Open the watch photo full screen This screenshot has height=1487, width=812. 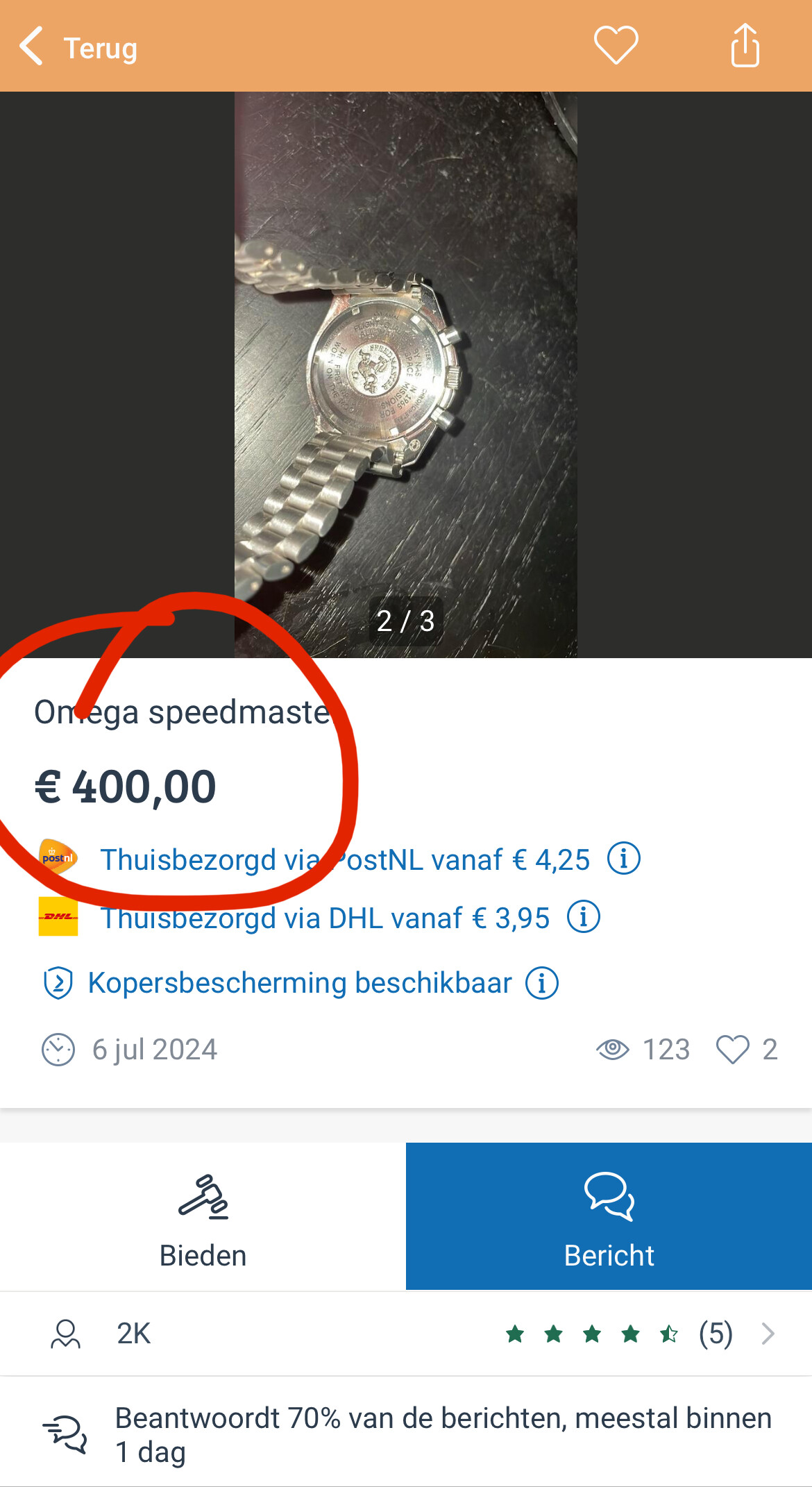point(406,375)
